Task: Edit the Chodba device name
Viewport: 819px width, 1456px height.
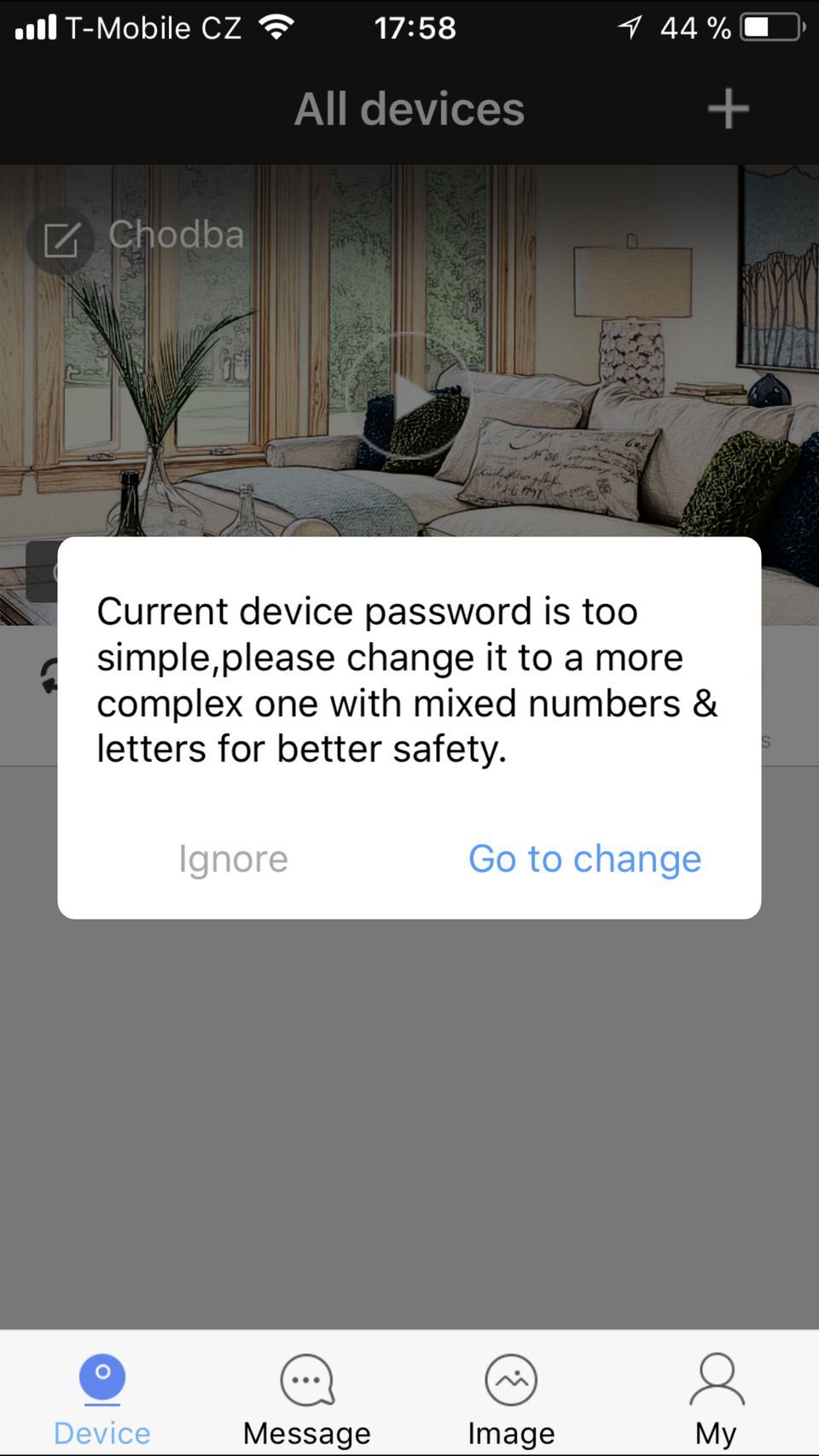Action: [x=61, y=240]
